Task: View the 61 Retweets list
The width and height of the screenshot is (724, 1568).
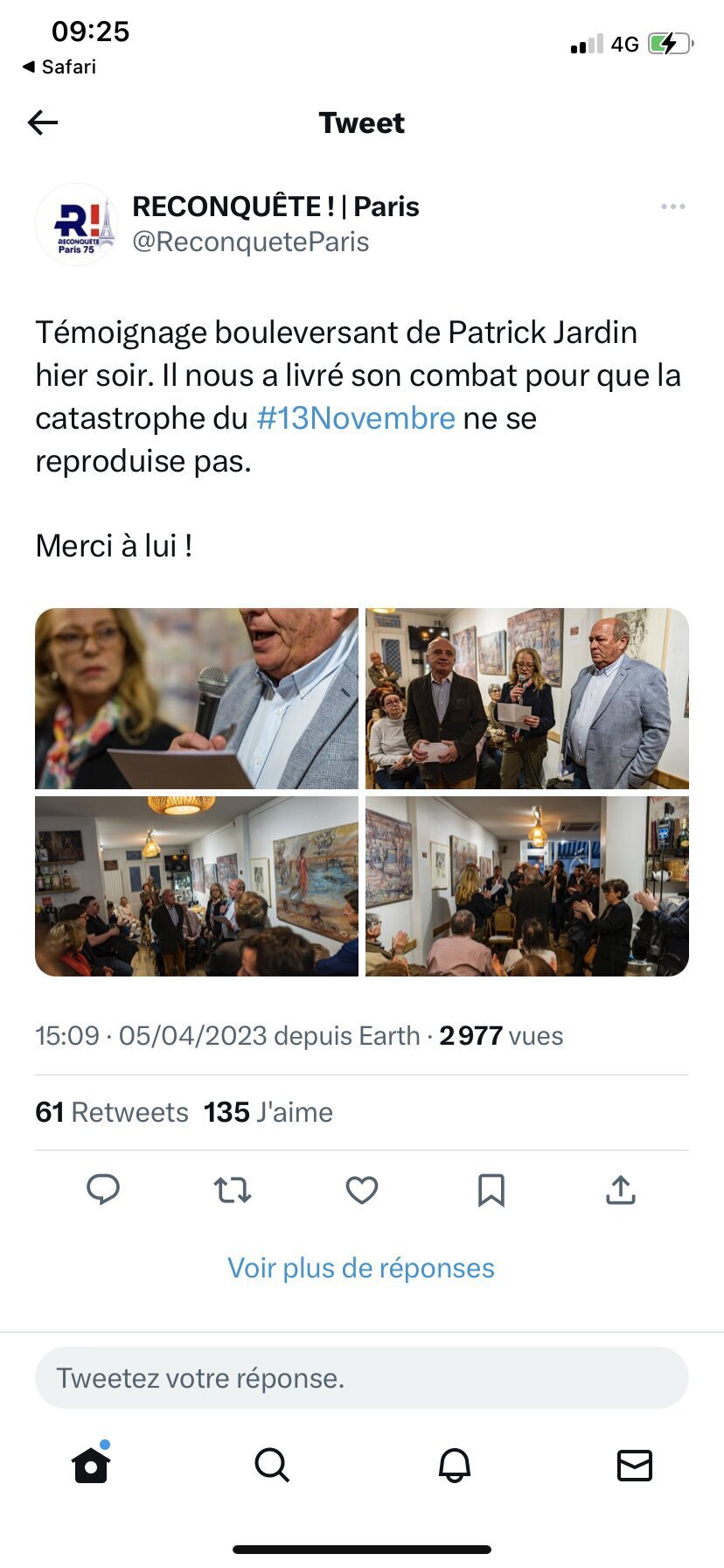Action: 112,1112
